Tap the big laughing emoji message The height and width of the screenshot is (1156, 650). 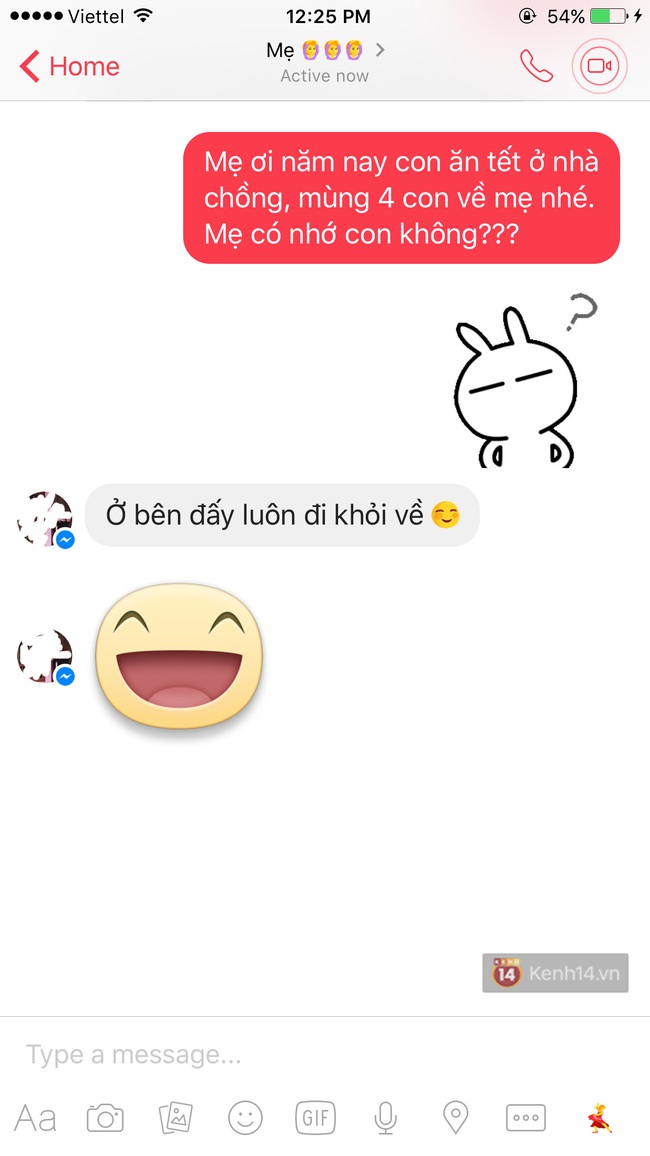[x=178, y=657]
